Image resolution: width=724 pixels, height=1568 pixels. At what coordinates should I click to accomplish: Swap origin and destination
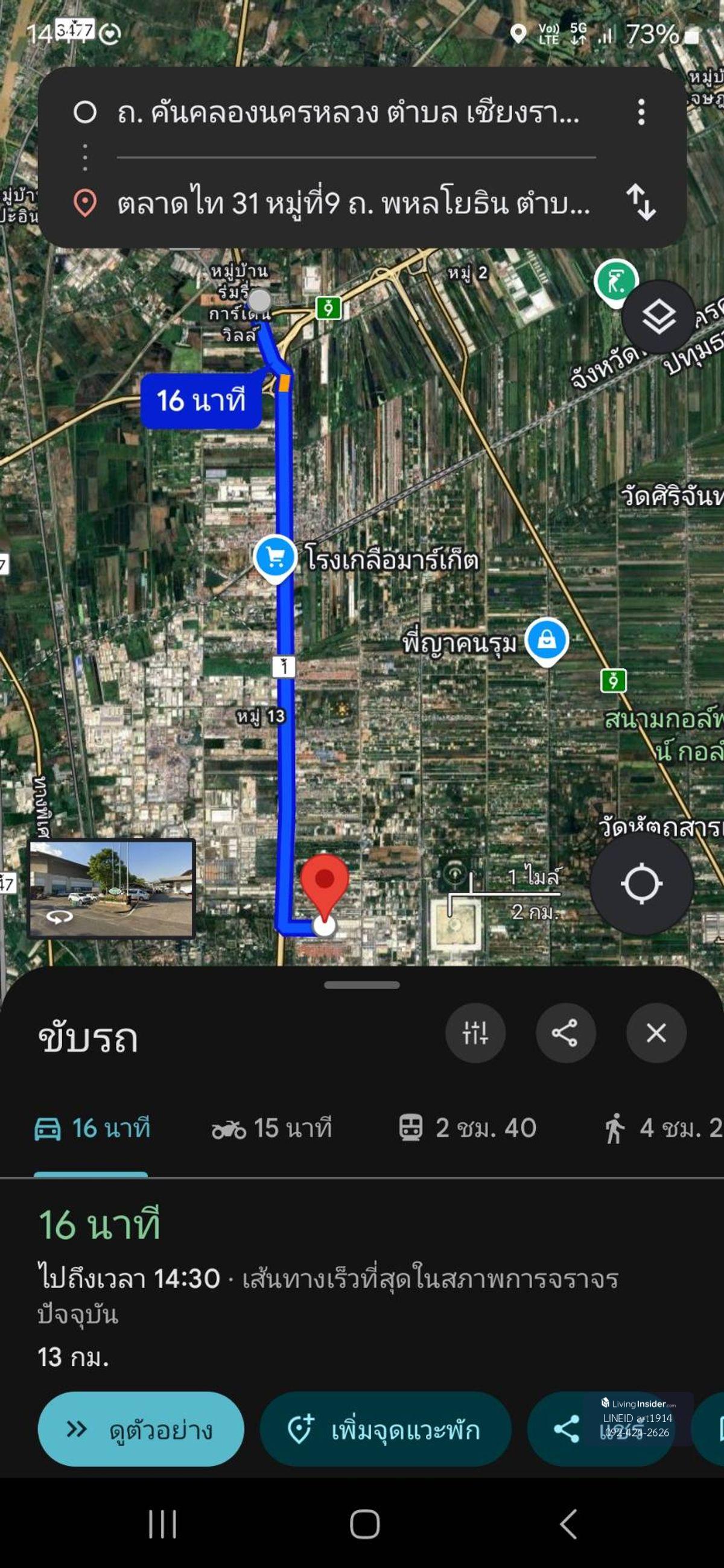point(641,202)
